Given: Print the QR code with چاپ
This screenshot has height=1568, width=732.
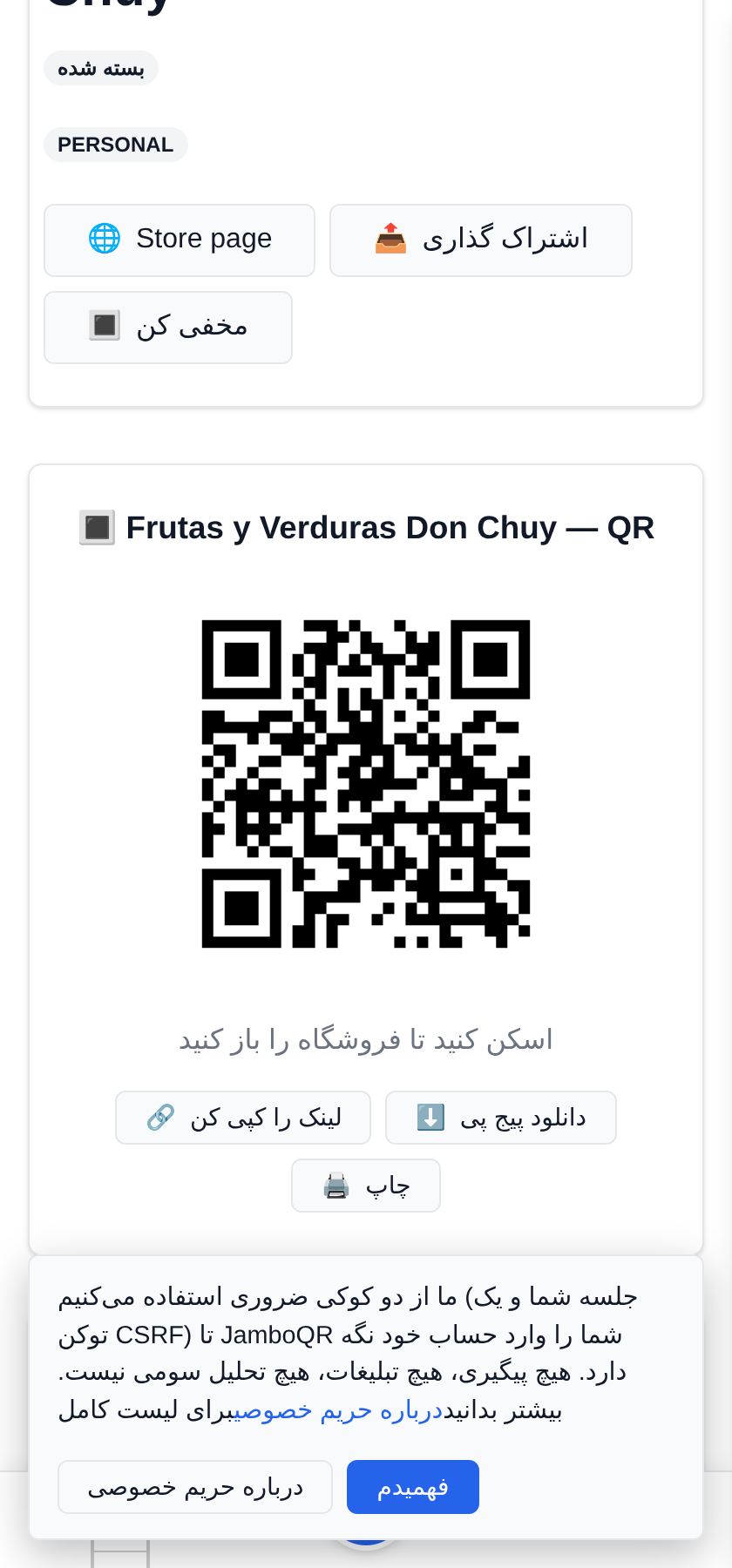Looking at the screenshot, I should [x=366, y=1186].
